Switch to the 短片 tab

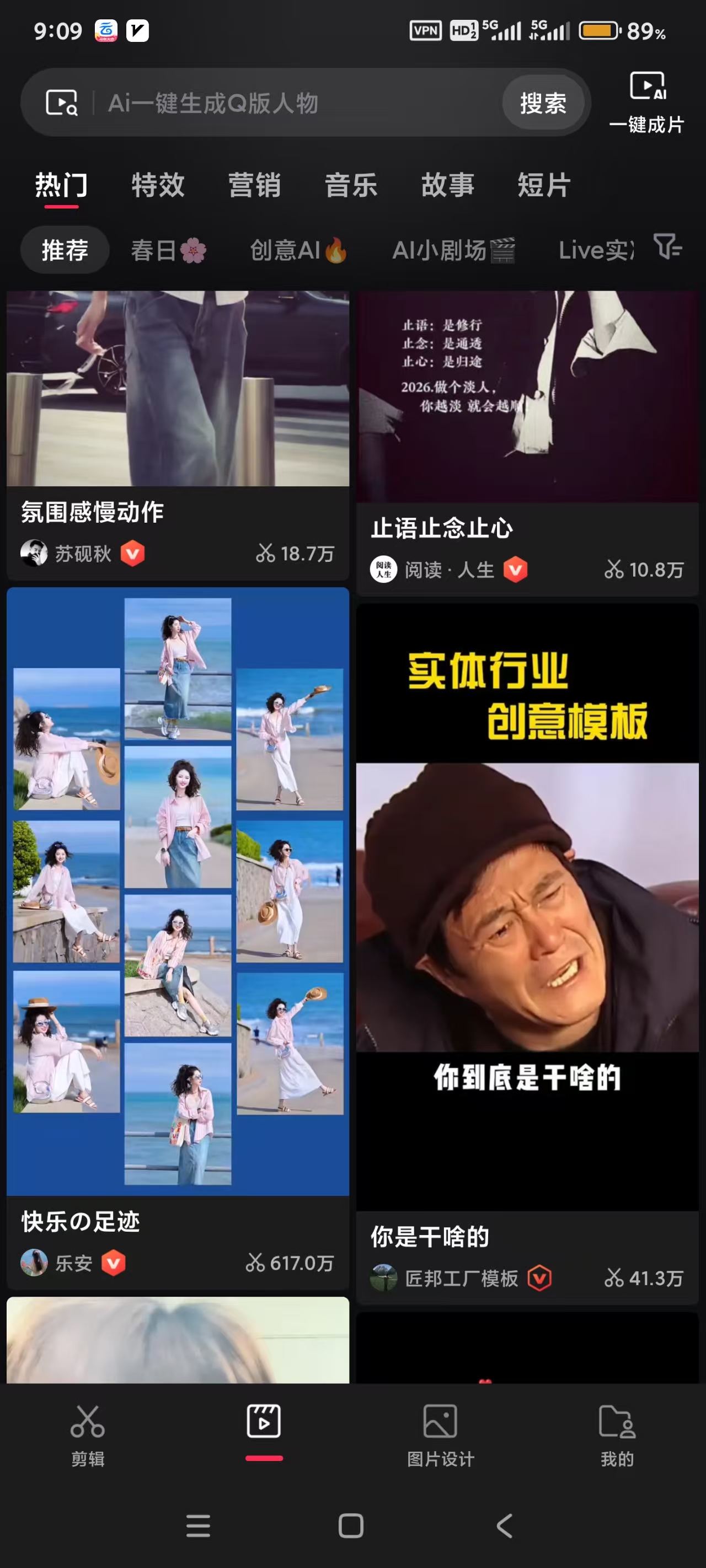[543, 185]
